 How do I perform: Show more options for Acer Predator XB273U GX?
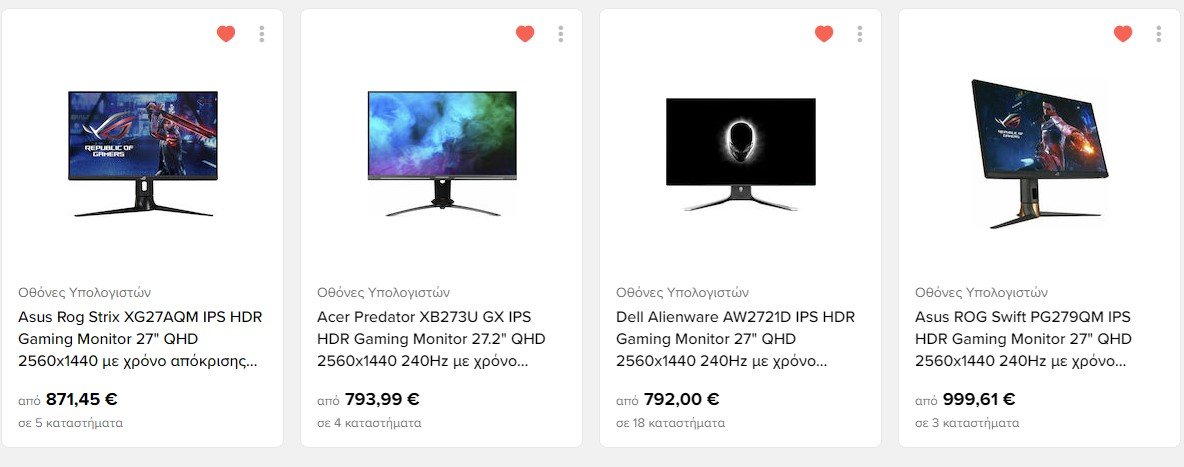(x=561, y=34)
